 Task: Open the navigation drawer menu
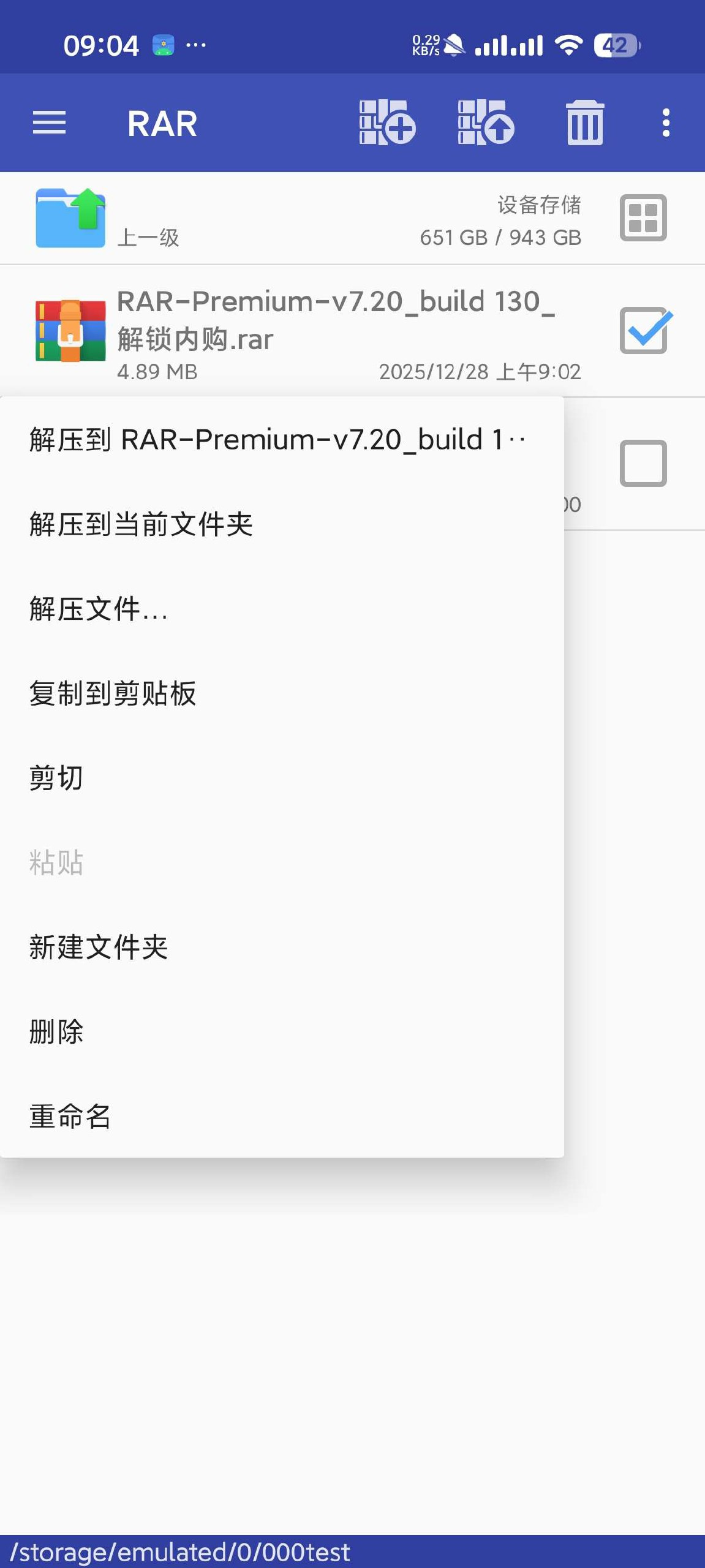tap(50, 124)
